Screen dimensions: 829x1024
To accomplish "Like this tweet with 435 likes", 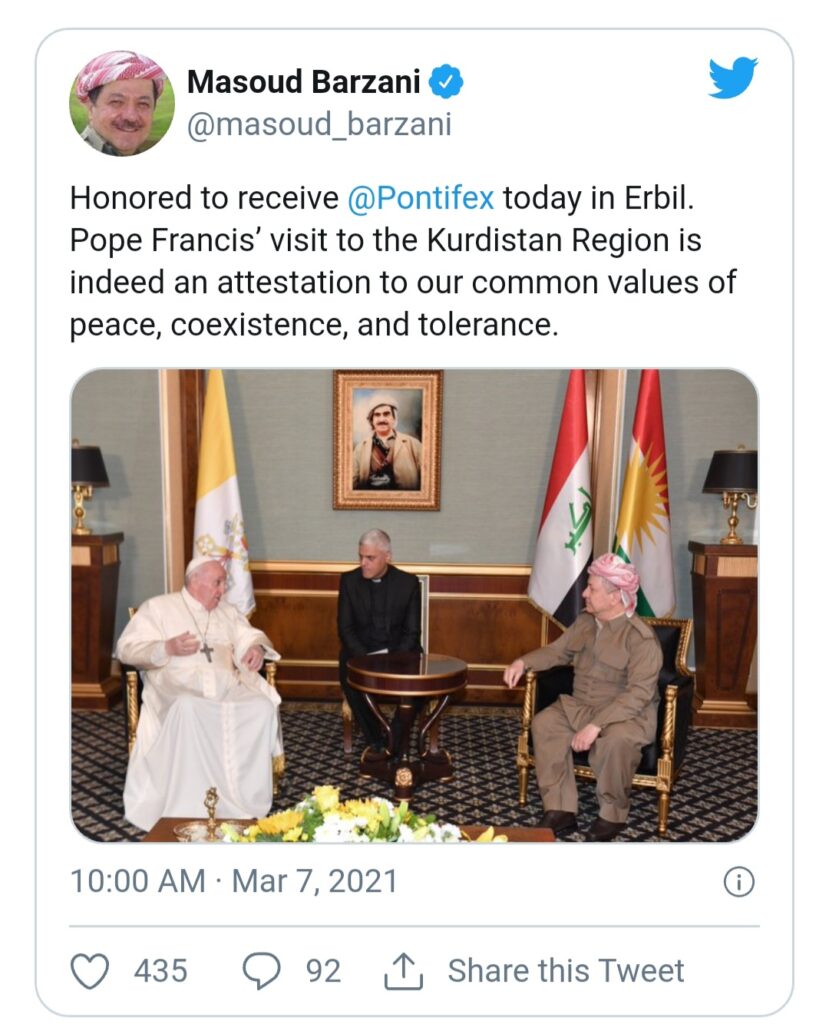I will (91, 970).
